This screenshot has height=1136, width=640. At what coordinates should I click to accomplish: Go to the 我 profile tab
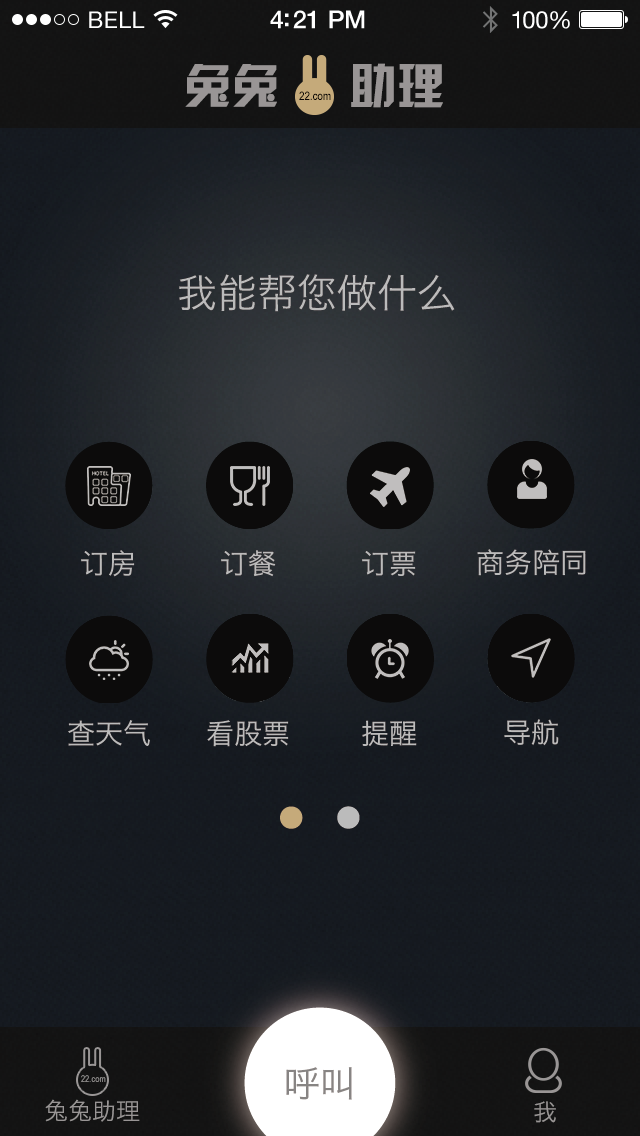[544, 1084]
